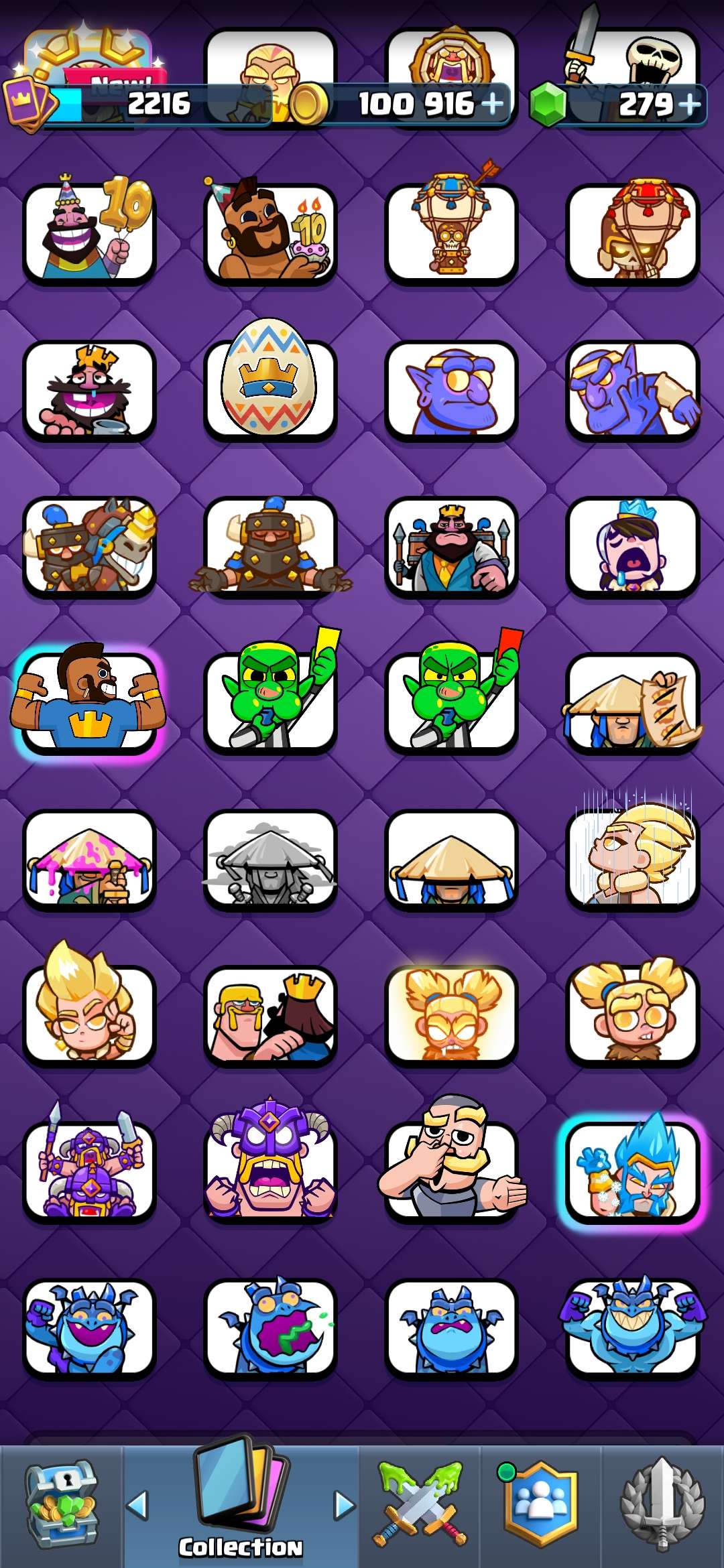Select the blue-flame Ice Wizard emote
The height and width of the screenshot is (1568, 724).
coord(631,1169)
